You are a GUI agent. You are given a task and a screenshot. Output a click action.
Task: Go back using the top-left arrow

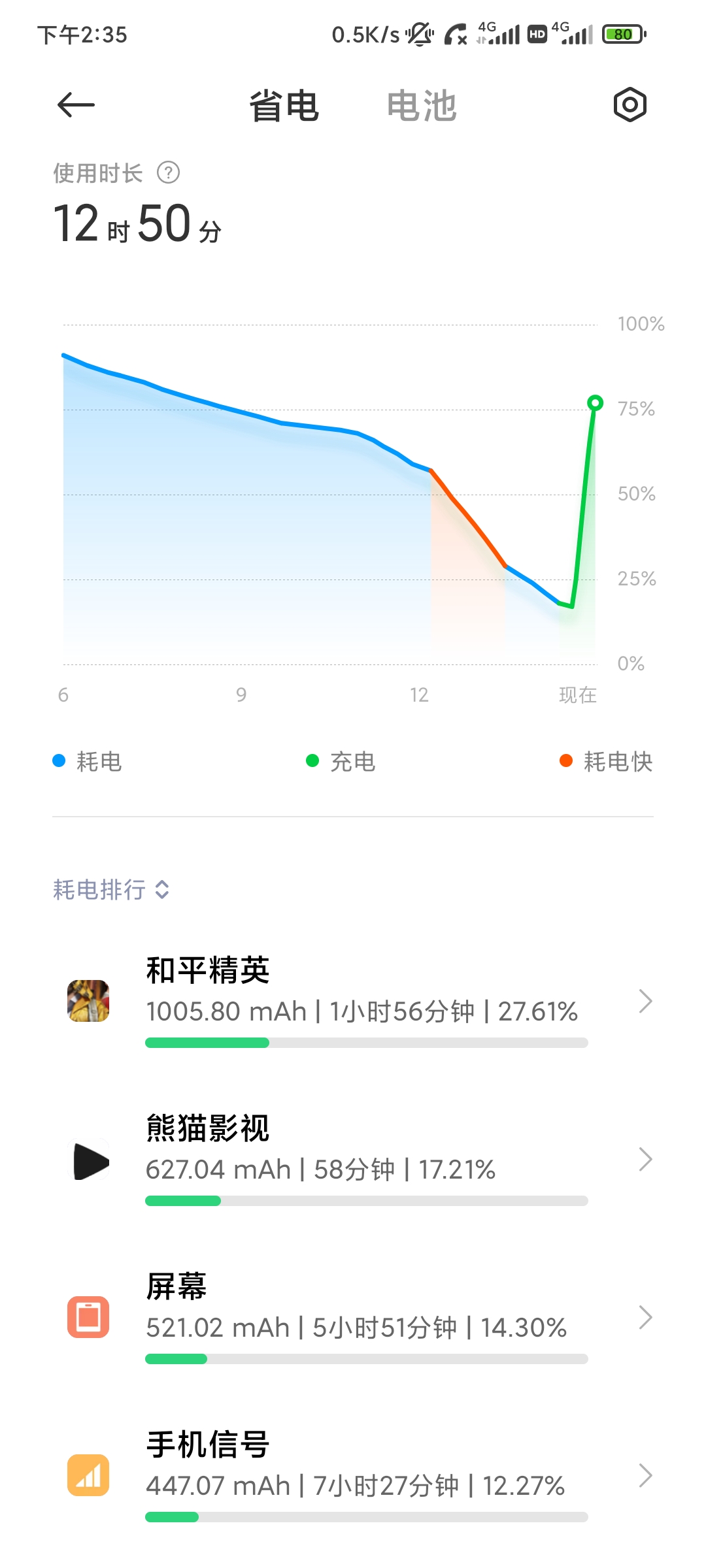pyautogui.click(x=76, y=105)
